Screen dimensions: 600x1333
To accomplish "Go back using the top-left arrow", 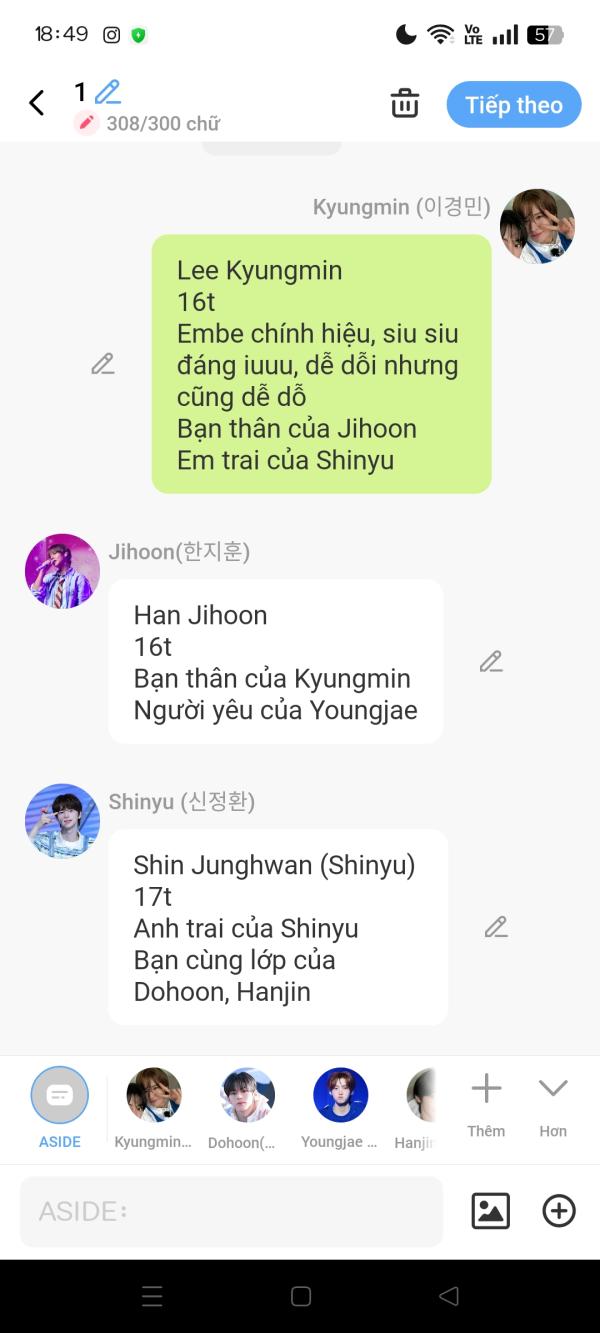I will tap(37, 103).
